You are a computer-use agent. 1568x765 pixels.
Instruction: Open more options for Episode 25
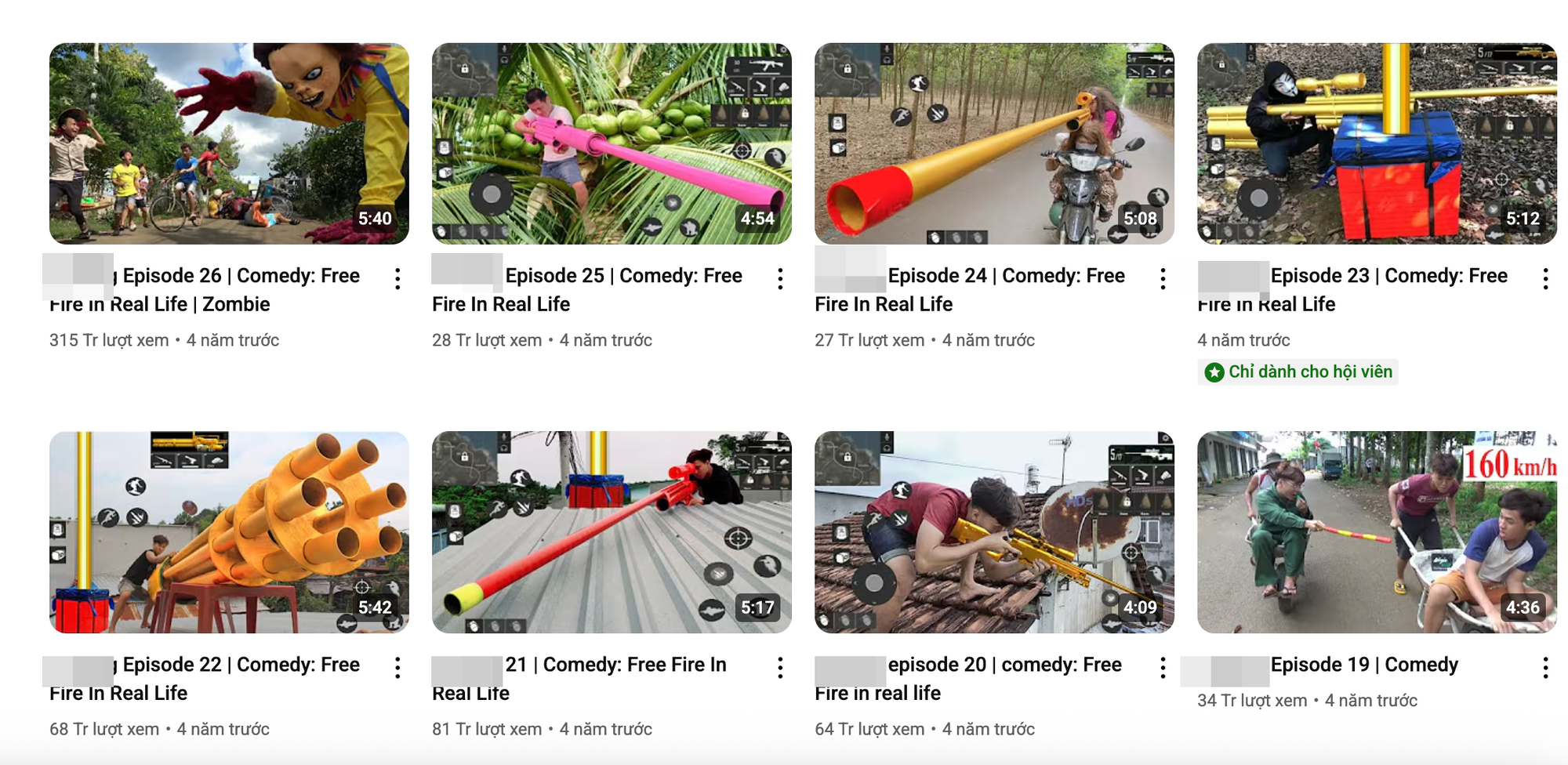(x=780, y=278)
